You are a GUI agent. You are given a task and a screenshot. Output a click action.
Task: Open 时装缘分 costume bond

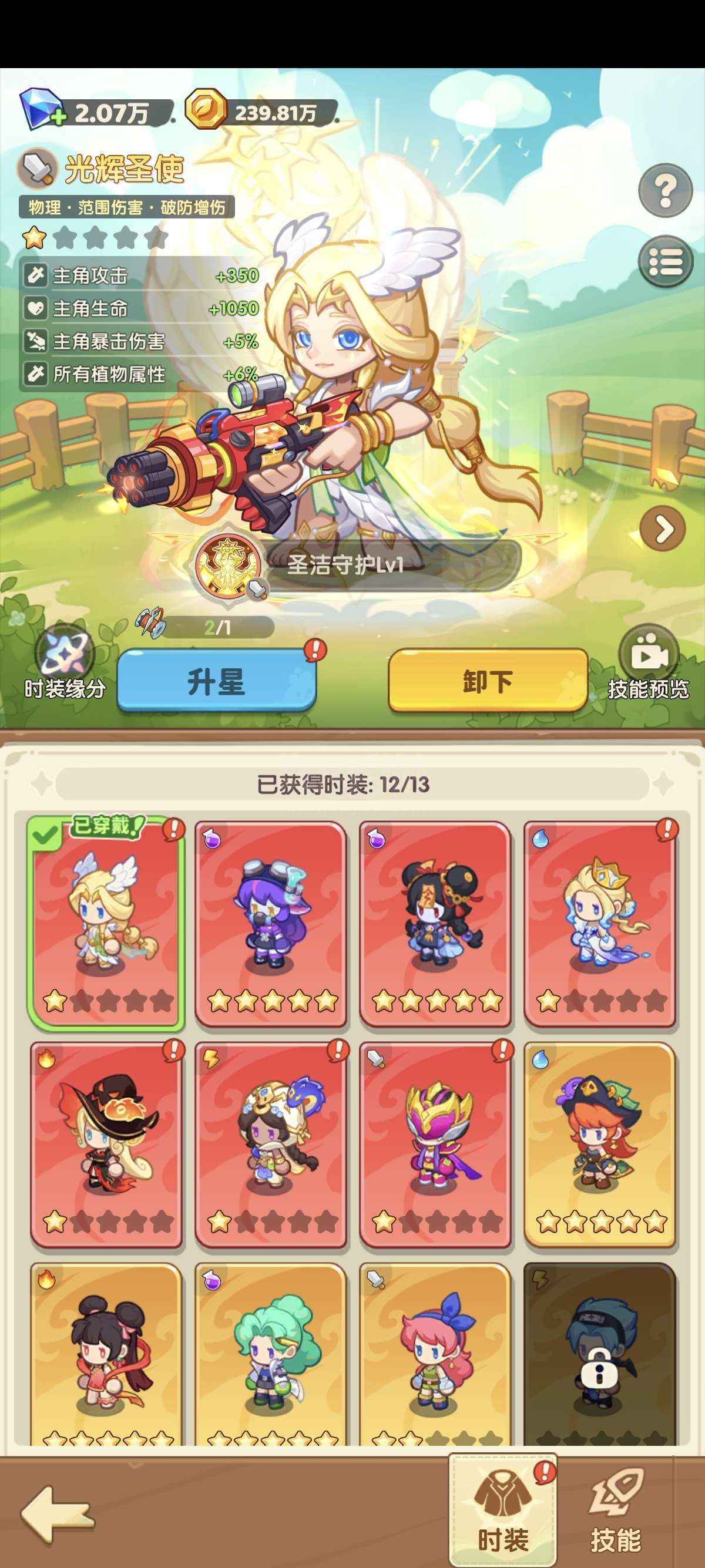click(65, 662)
